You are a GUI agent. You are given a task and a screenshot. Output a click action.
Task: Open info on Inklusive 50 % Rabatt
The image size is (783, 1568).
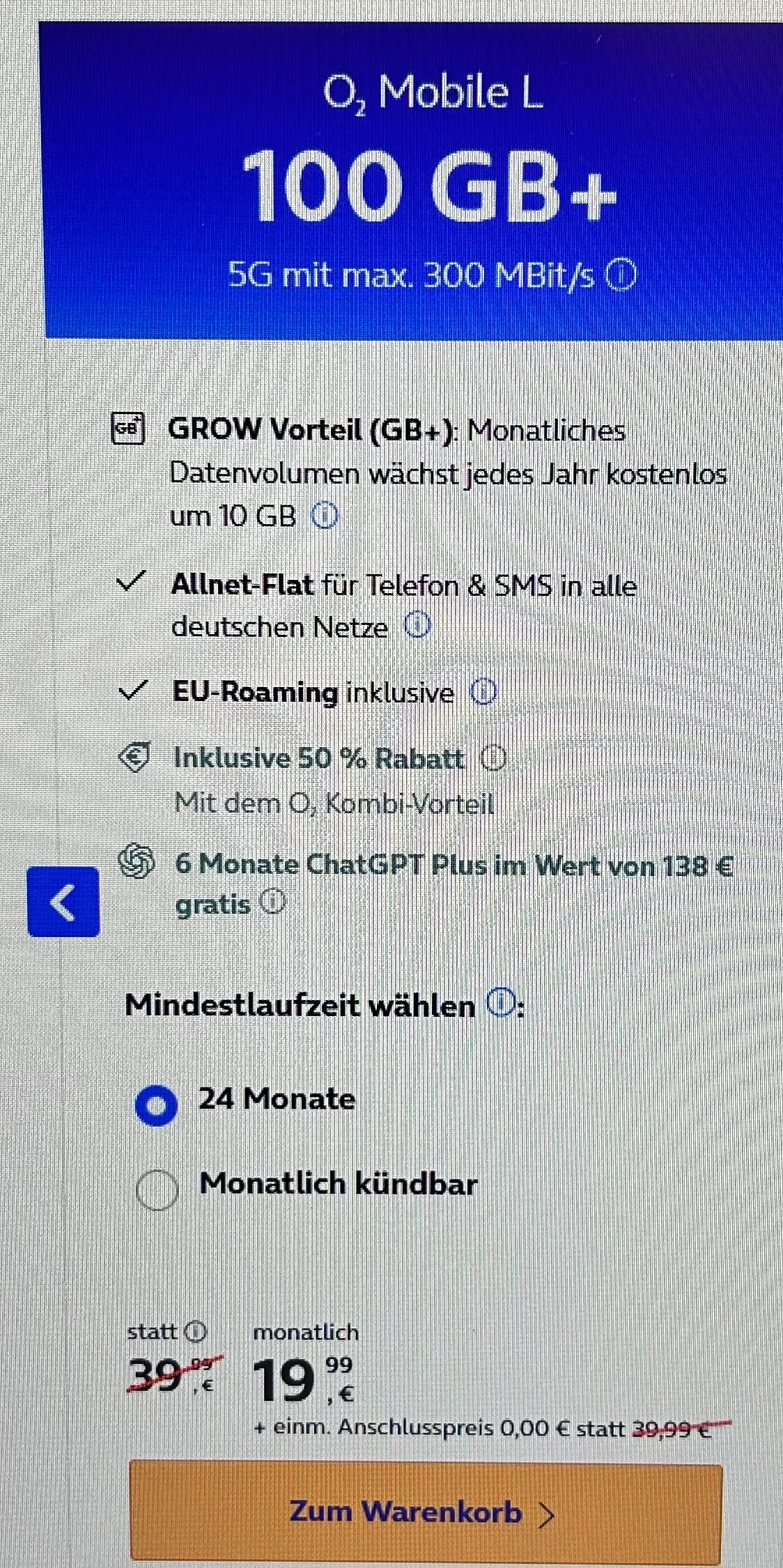pyautogui.click(x=494, y=758)
